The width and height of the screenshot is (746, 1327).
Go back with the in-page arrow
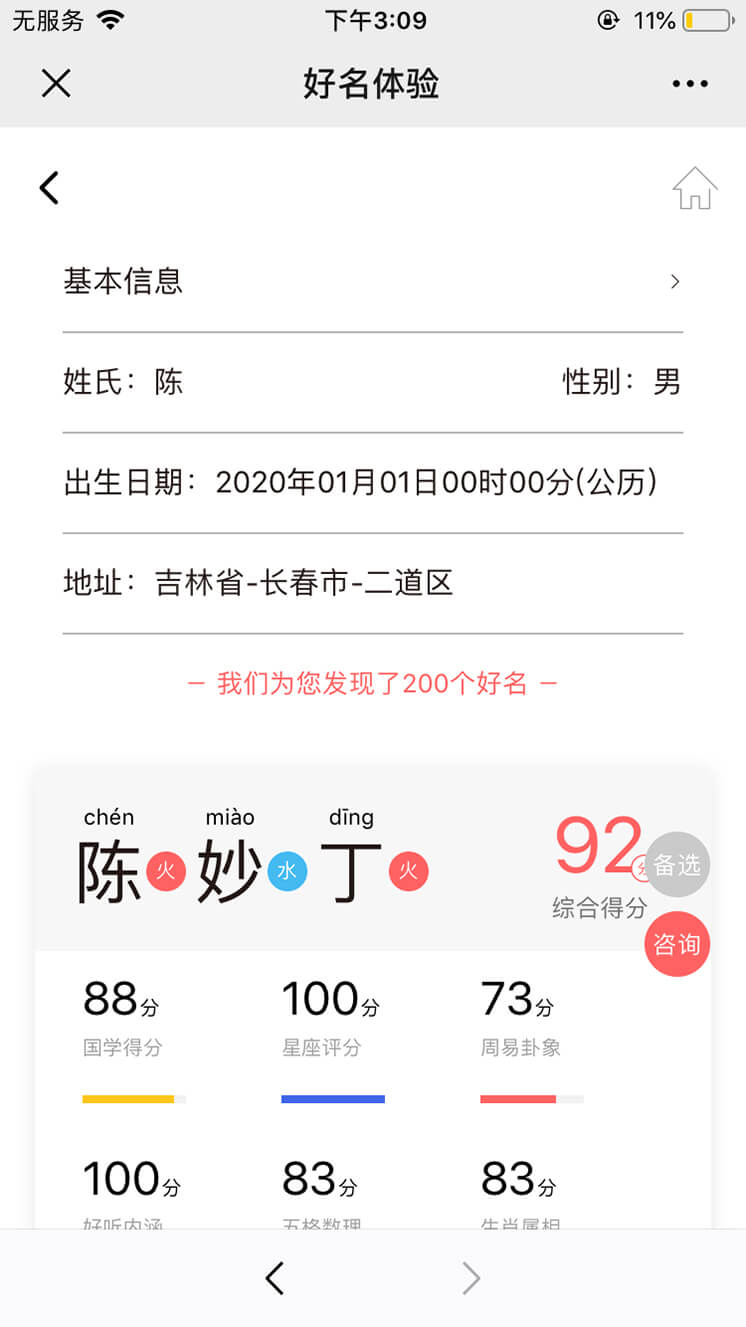point(49,187)
